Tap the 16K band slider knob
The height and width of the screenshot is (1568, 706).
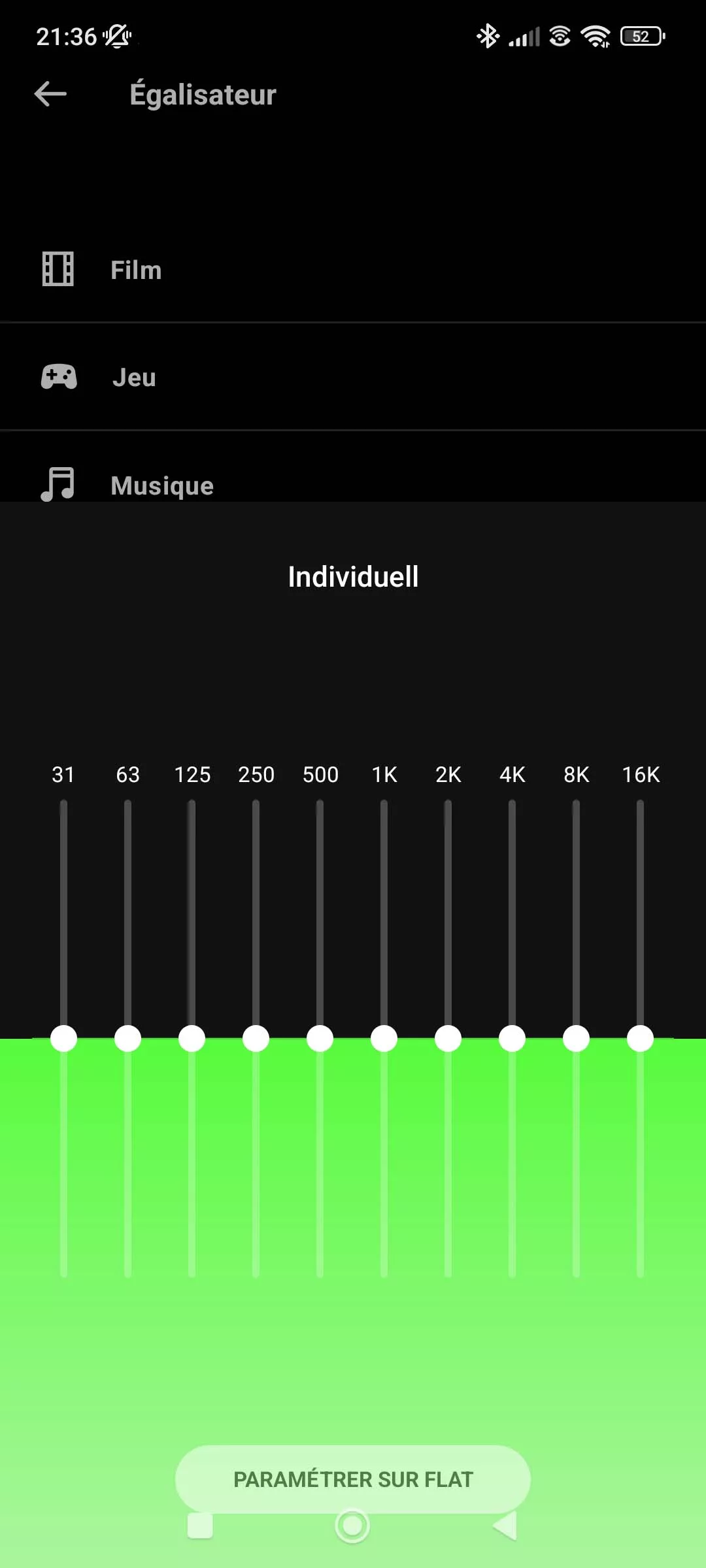[x=640, y=1038]
